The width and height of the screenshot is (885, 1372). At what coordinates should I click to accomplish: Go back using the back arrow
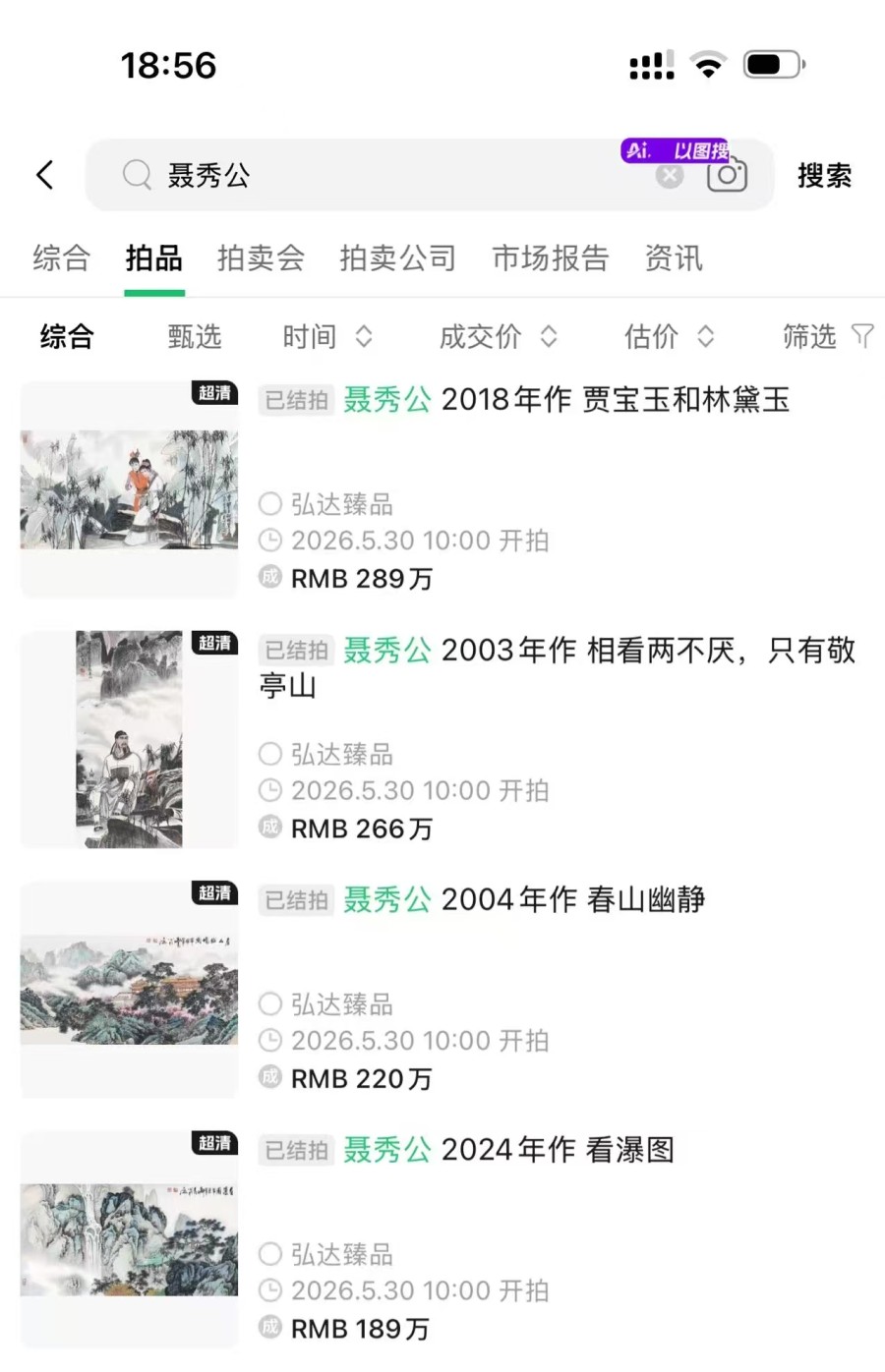pos(44,175)
